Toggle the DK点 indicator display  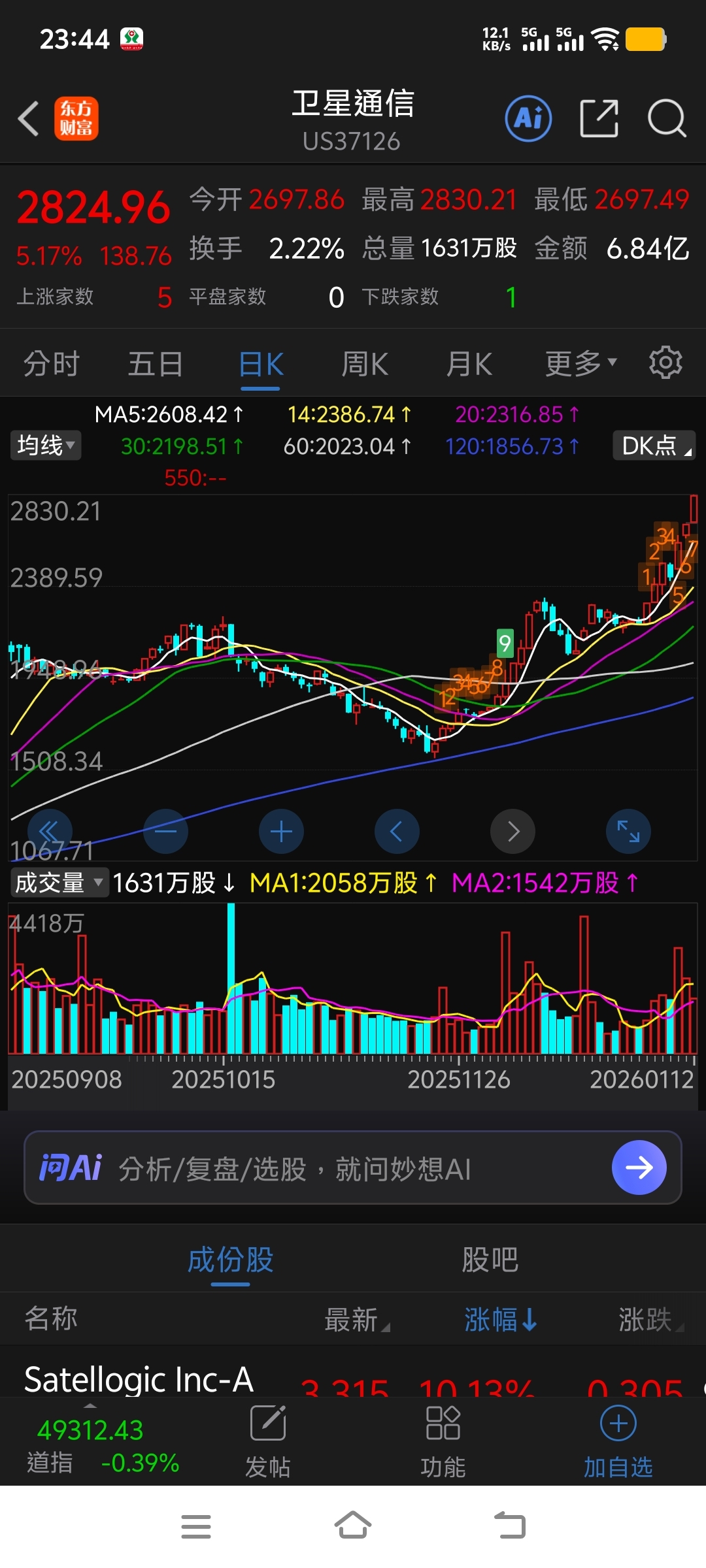(x=652, y=446)
